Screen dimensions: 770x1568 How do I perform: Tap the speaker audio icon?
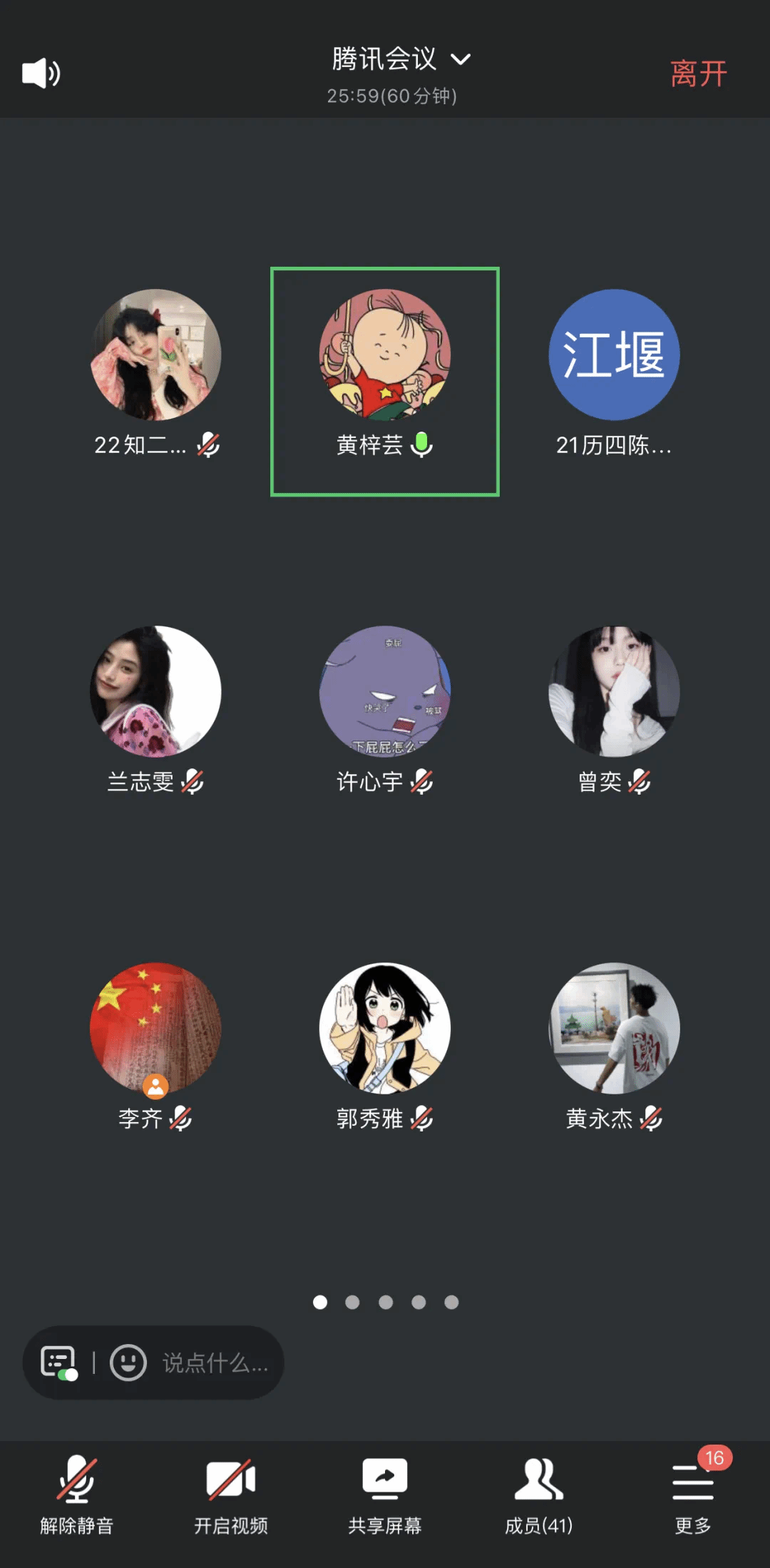point(41,73)
